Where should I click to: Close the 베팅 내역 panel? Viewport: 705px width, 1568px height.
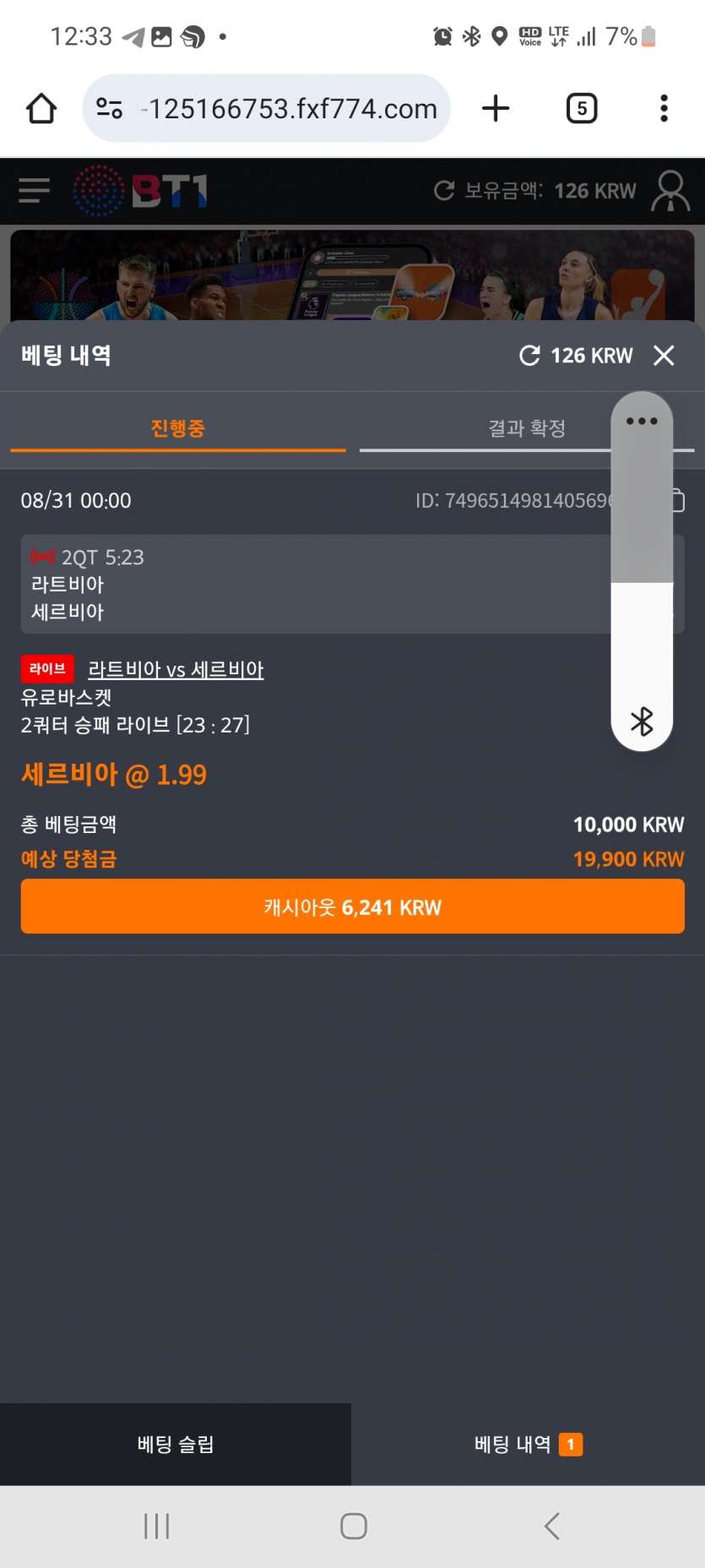(x=664, y=356)
